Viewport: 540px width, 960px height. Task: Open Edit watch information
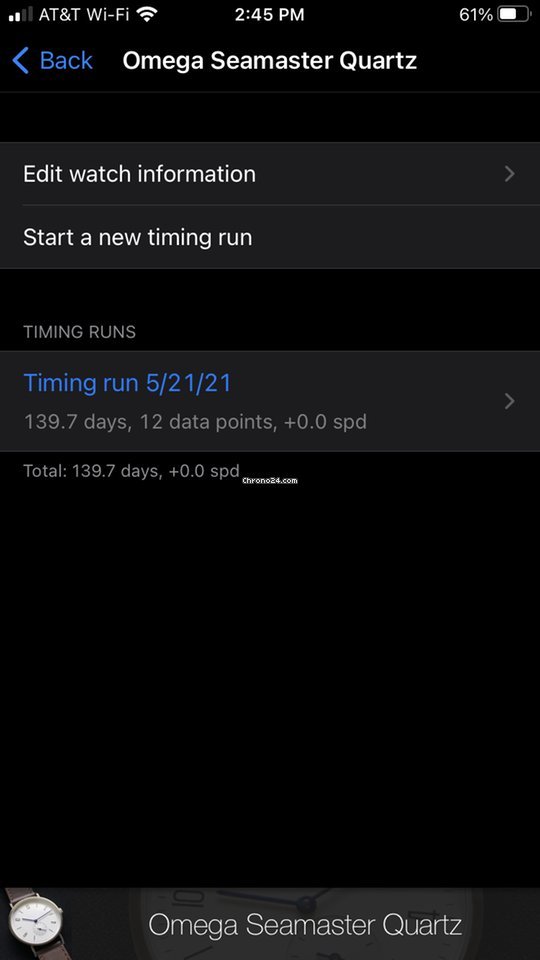tap(270, 174)
